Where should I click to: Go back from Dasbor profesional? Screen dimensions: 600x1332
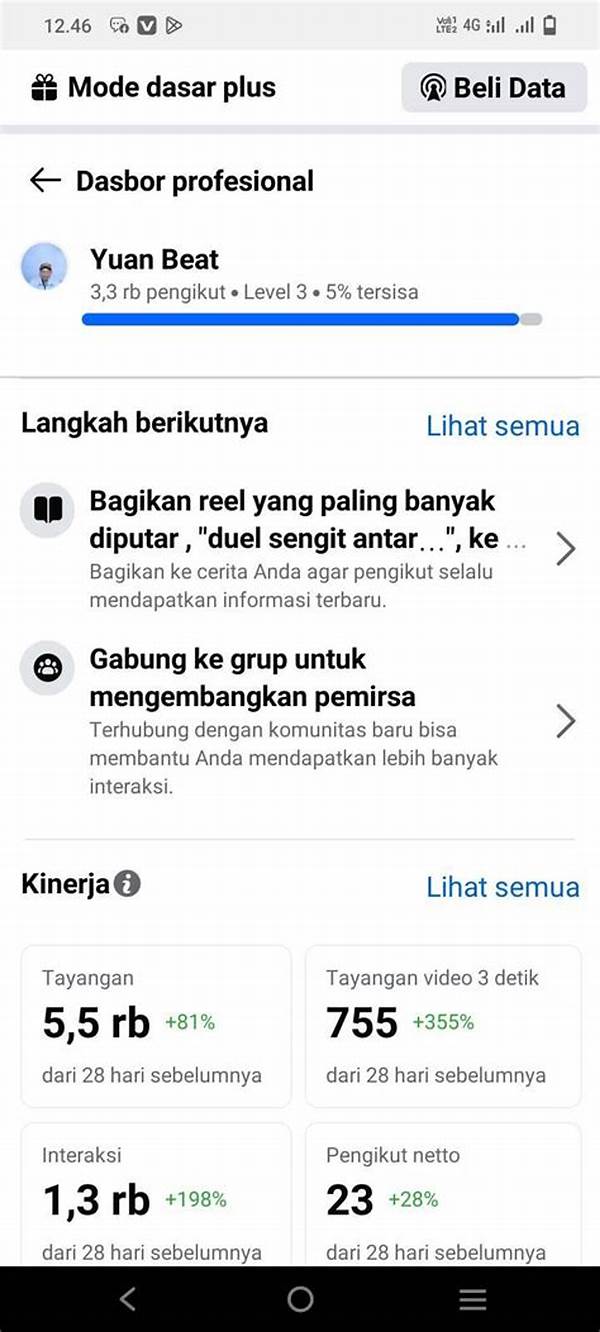tap(45, 180)
